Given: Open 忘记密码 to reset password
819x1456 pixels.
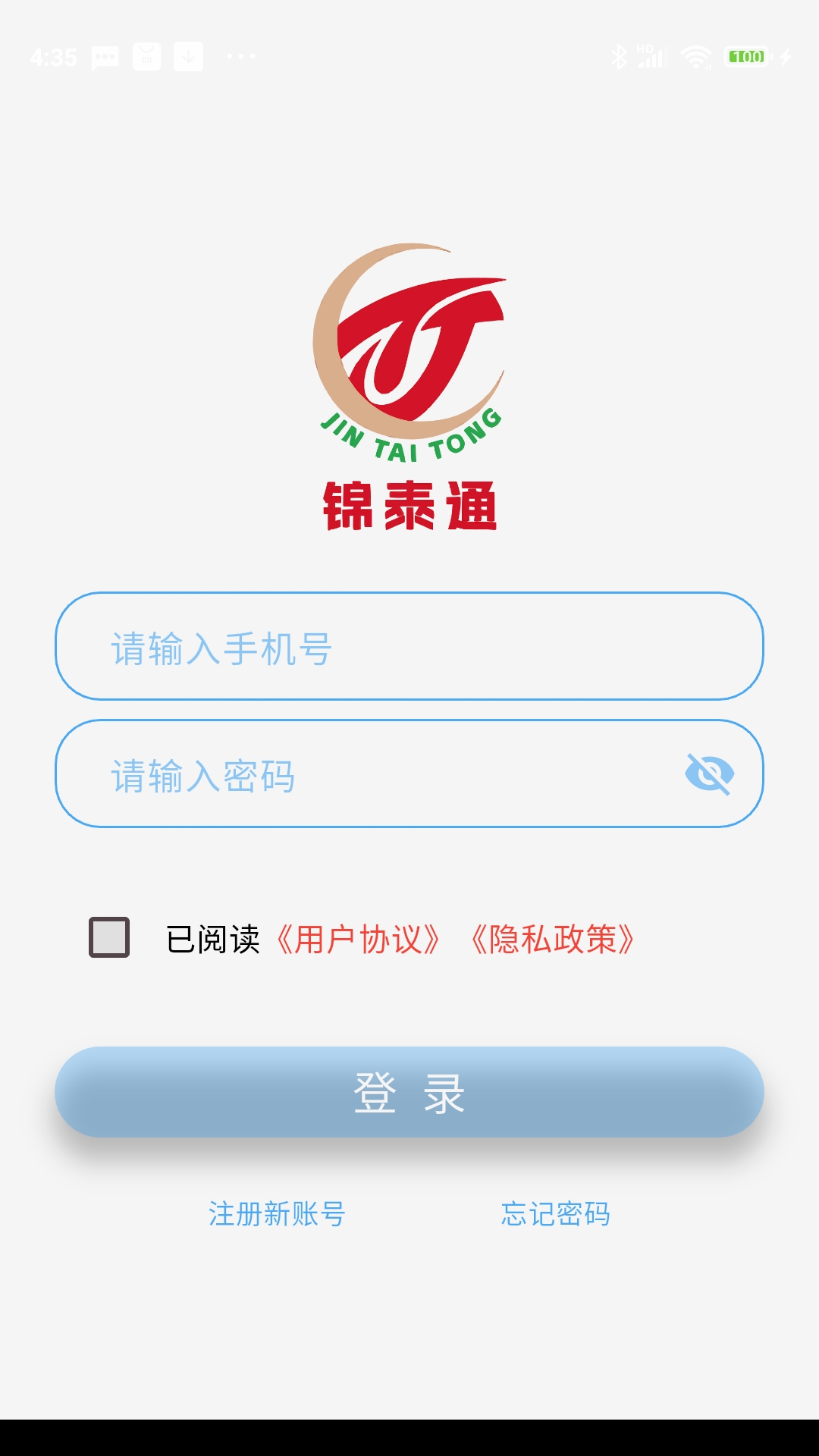Looking at the screenshot, I should coord(555,1213).
